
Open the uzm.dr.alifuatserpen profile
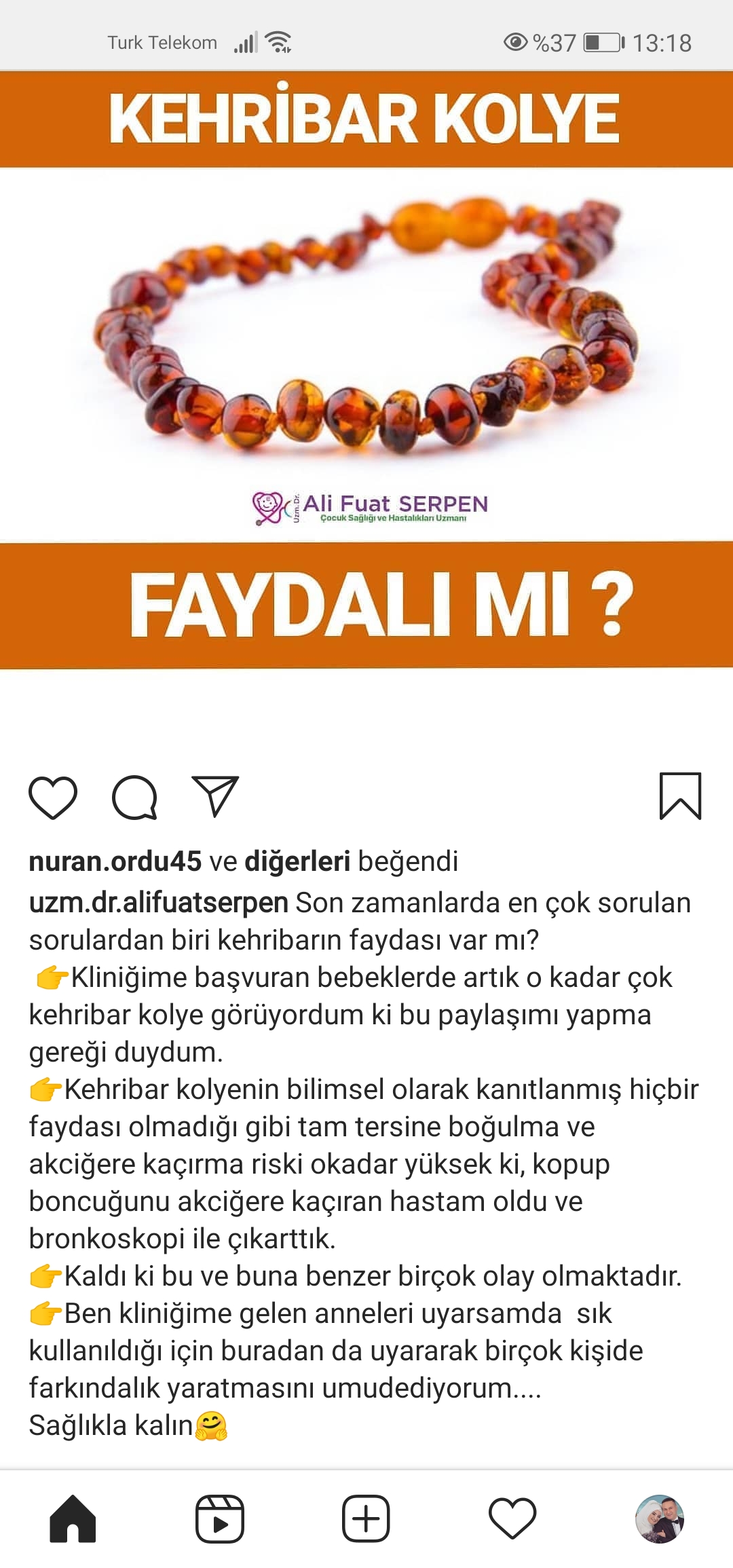[158, 903]
